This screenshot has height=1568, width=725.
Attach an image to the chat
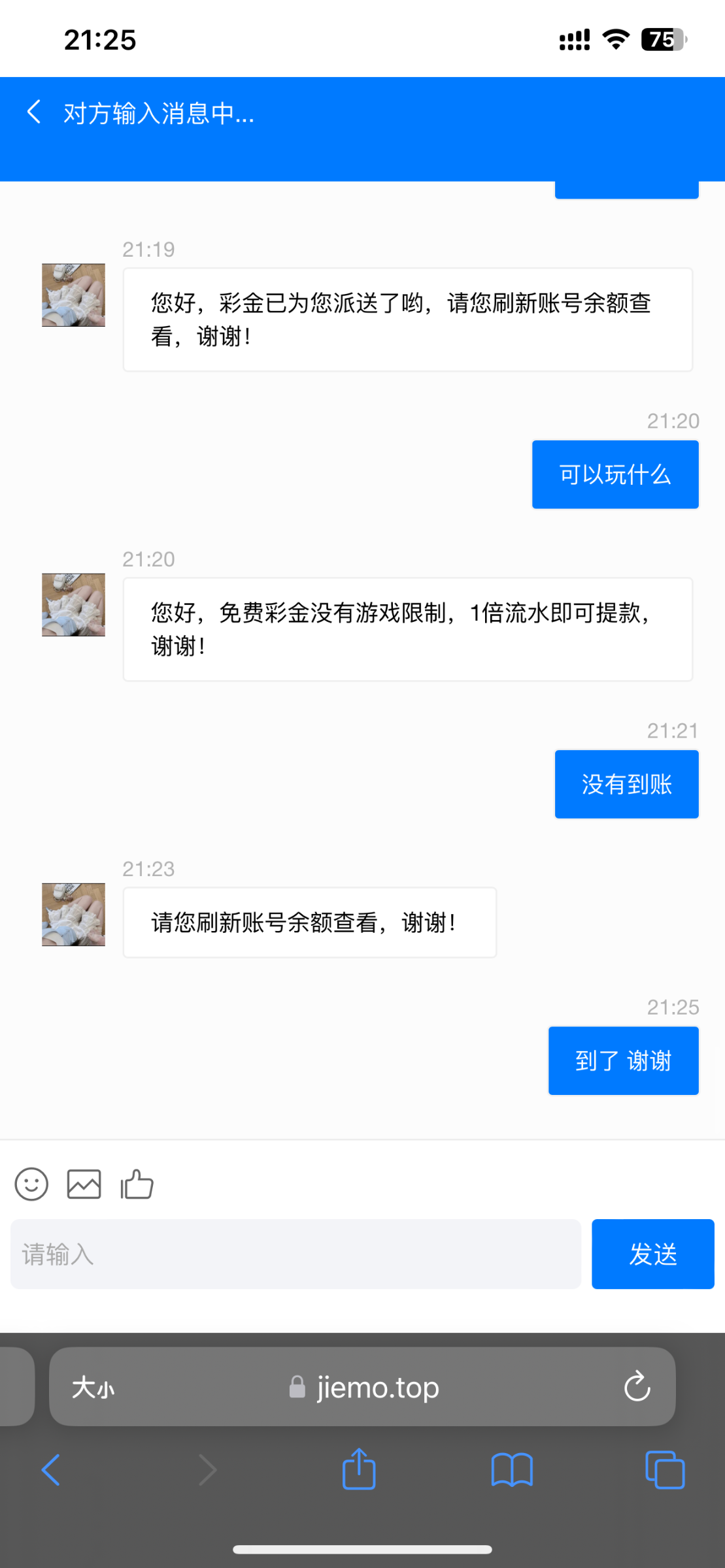click(x=84, y=1184)
